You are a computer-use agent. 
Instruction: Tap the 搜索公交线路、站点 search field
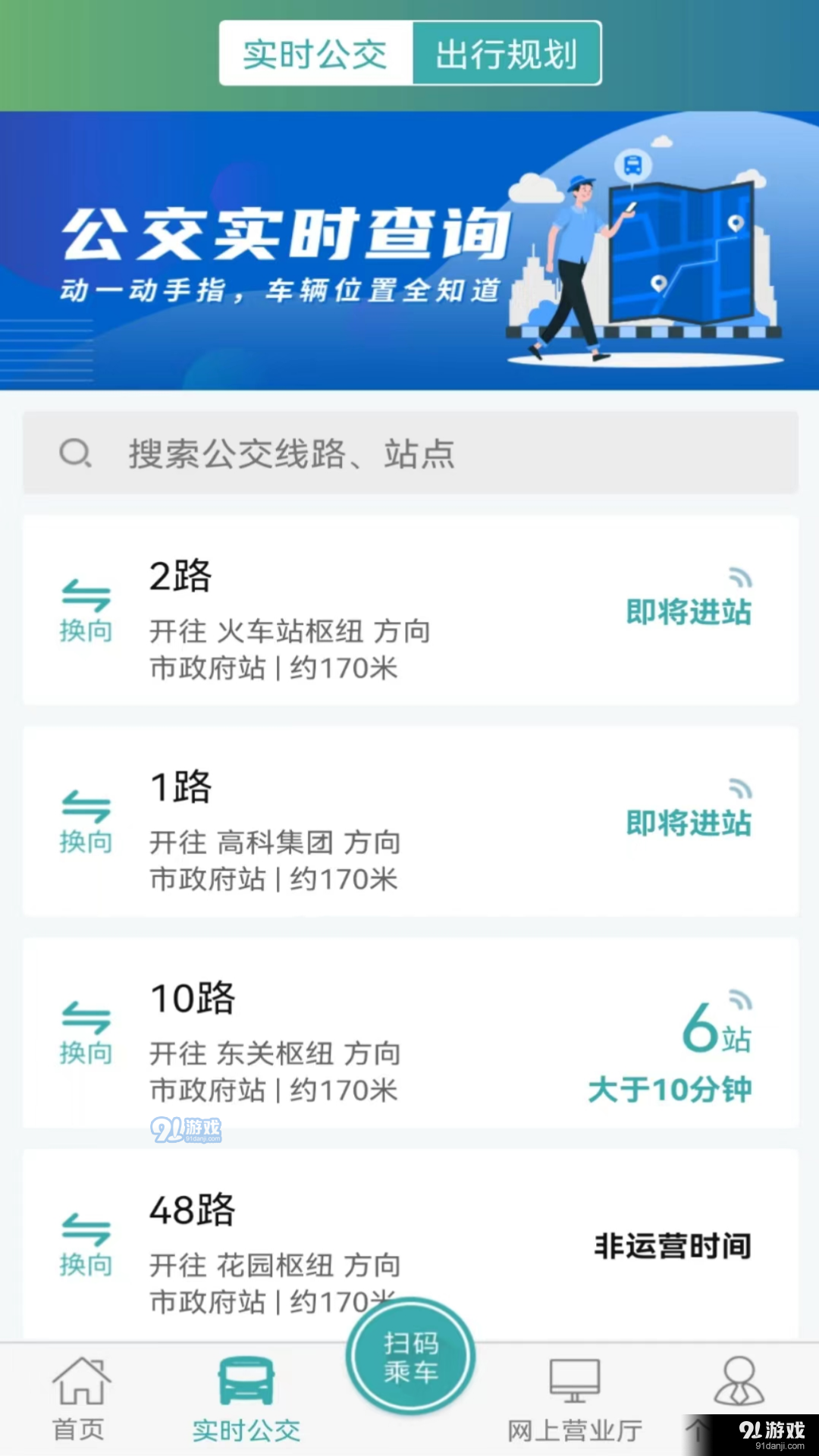409,454
